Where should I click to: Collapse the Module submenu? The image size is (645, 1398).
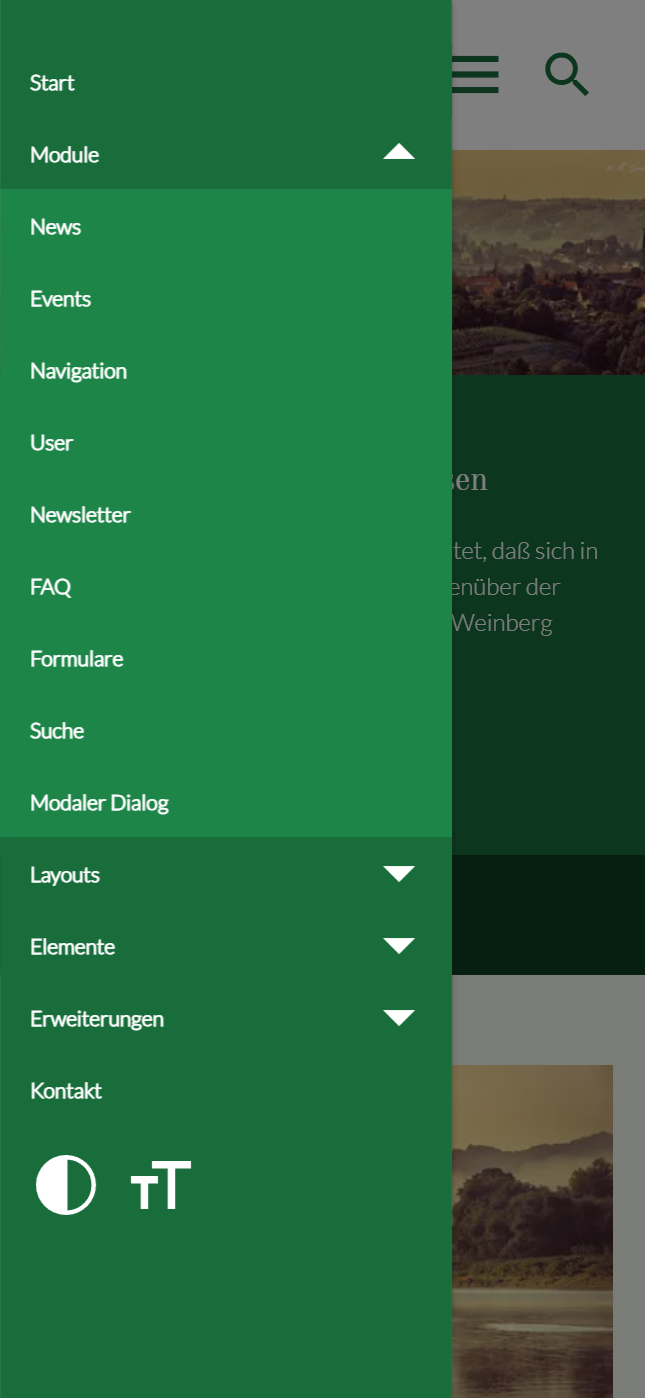(398, 154)
